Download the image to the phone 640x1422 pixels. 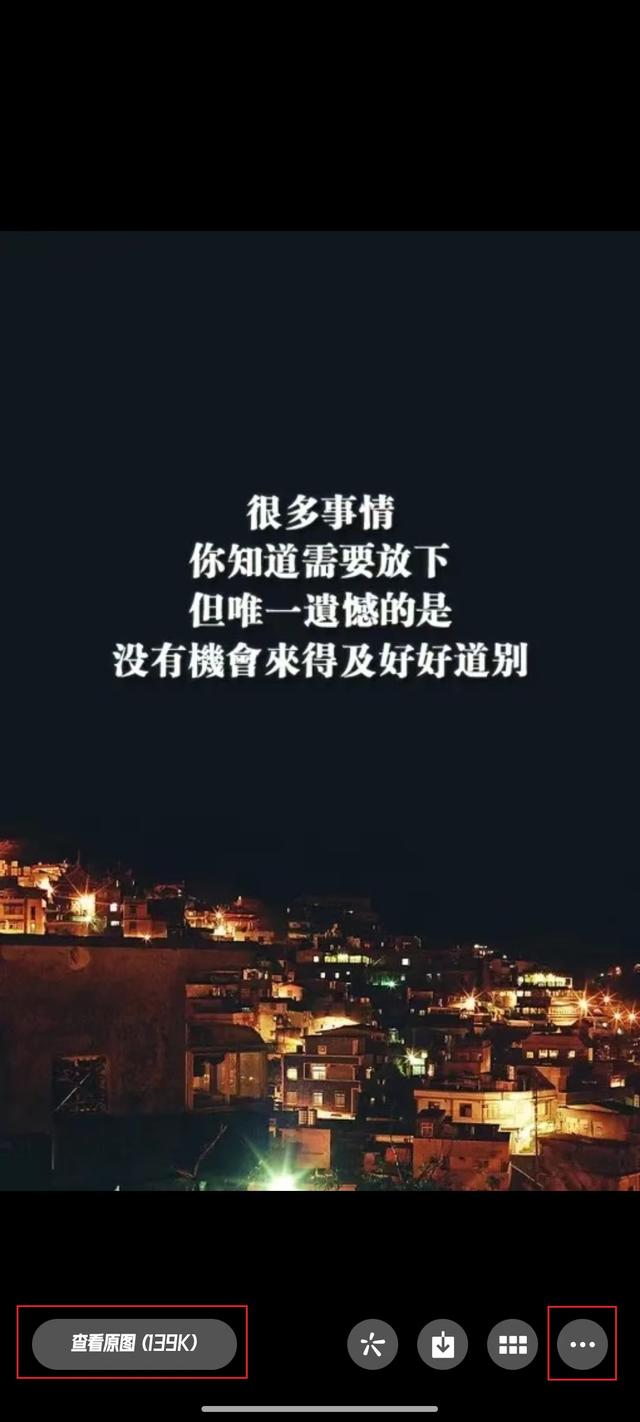click(443, 1344)
